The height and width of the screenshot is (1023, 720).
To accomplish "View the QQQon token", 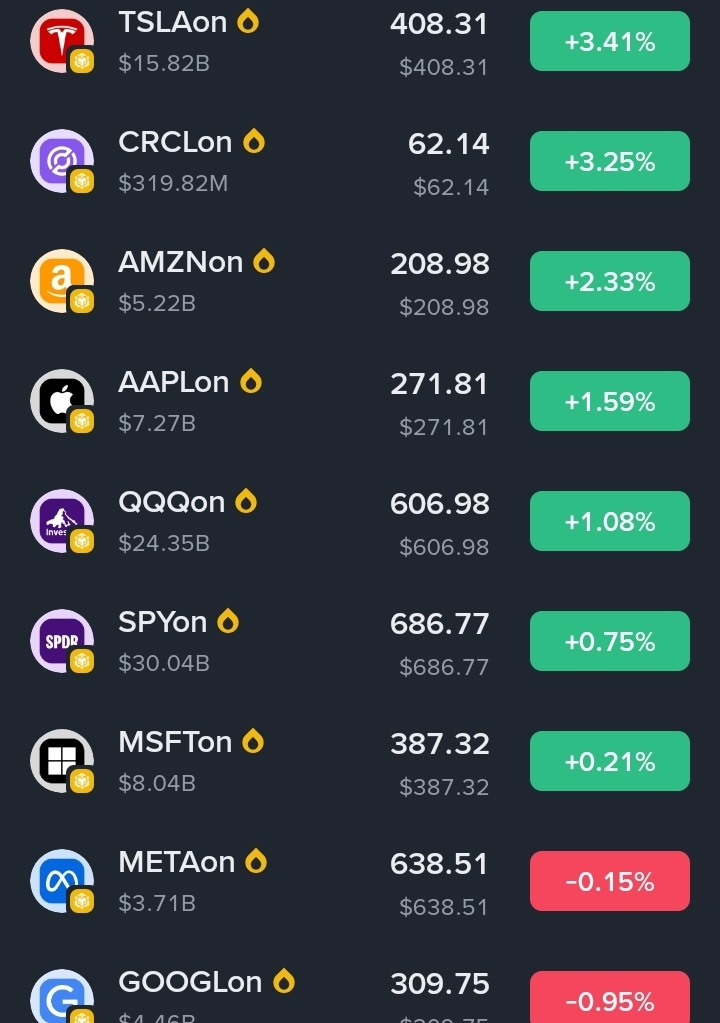I will click(x=360, y=521).
